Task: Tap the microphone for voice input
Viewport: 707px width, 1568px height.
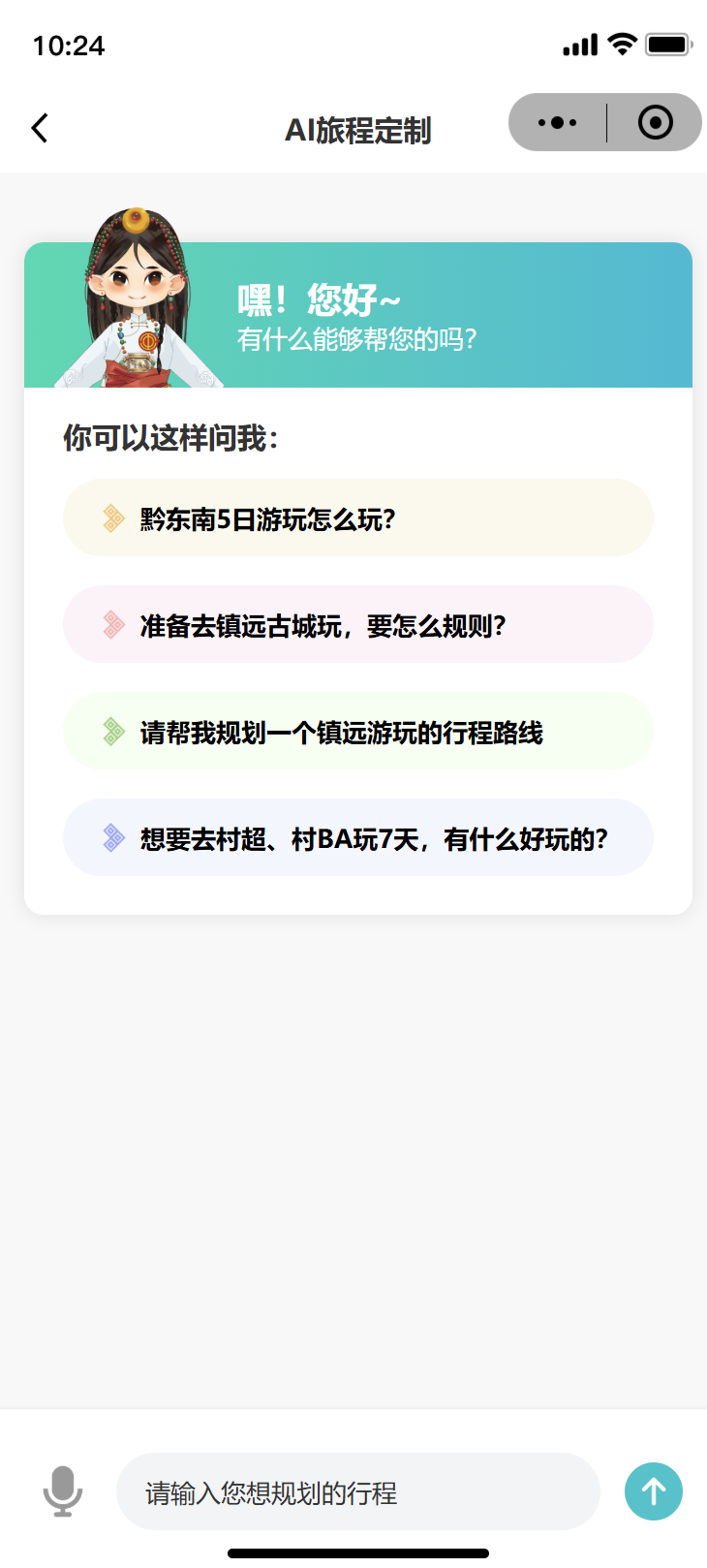Action: 63,1491
